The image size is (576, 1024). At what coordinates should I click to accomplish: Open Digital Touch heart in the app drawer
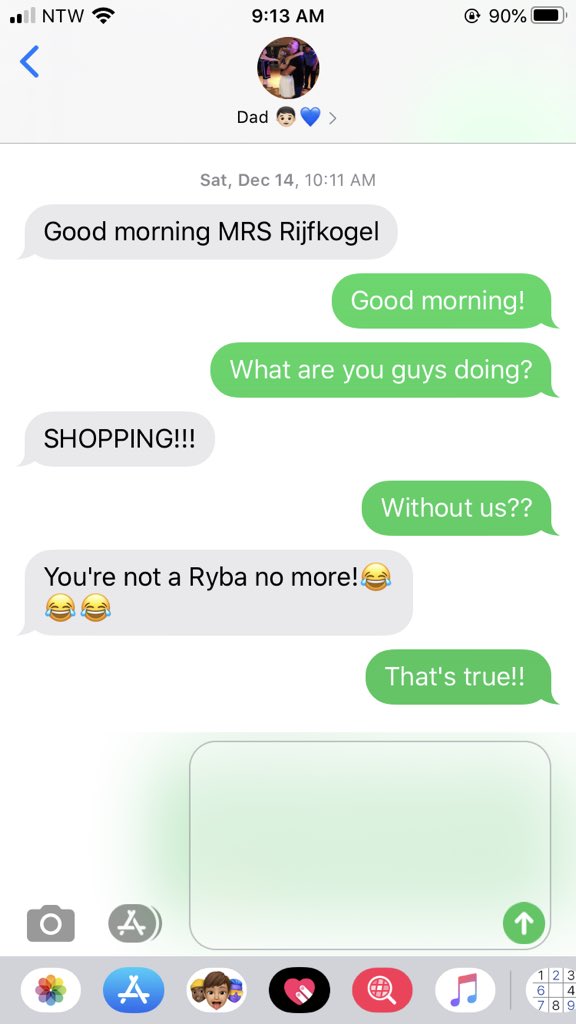click(x=299, y=990)
